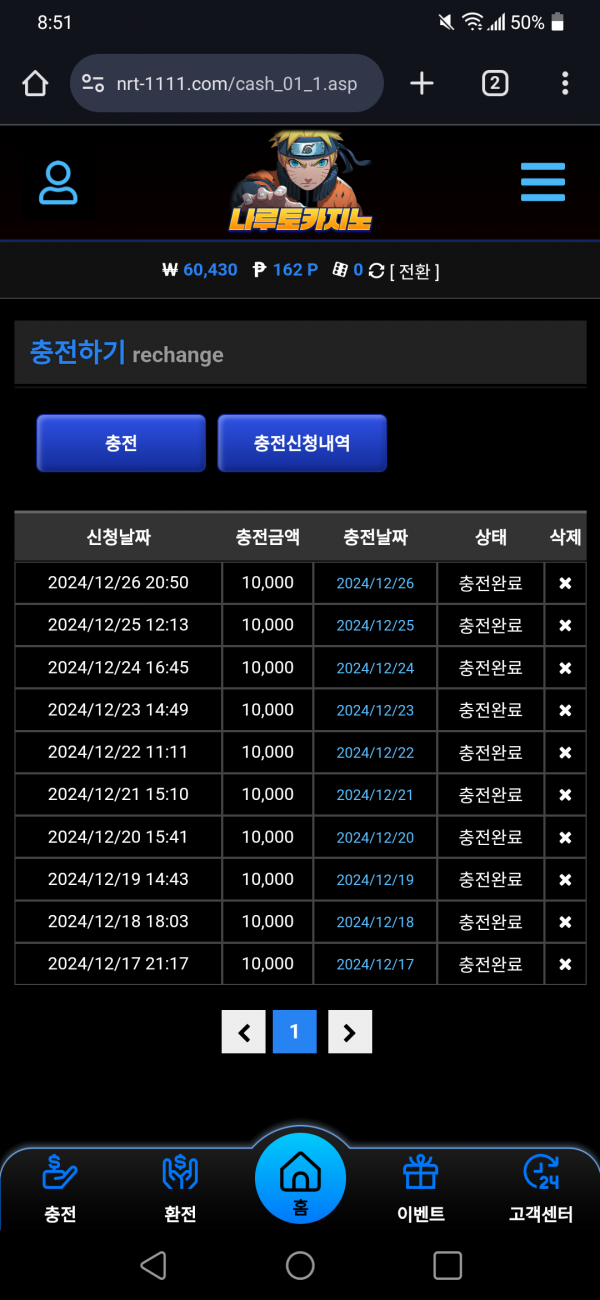The height and width of the screenshot is (1300, 600).
Task: Remove the 2024/12/17 21:17 record
Action: point(565,964)
